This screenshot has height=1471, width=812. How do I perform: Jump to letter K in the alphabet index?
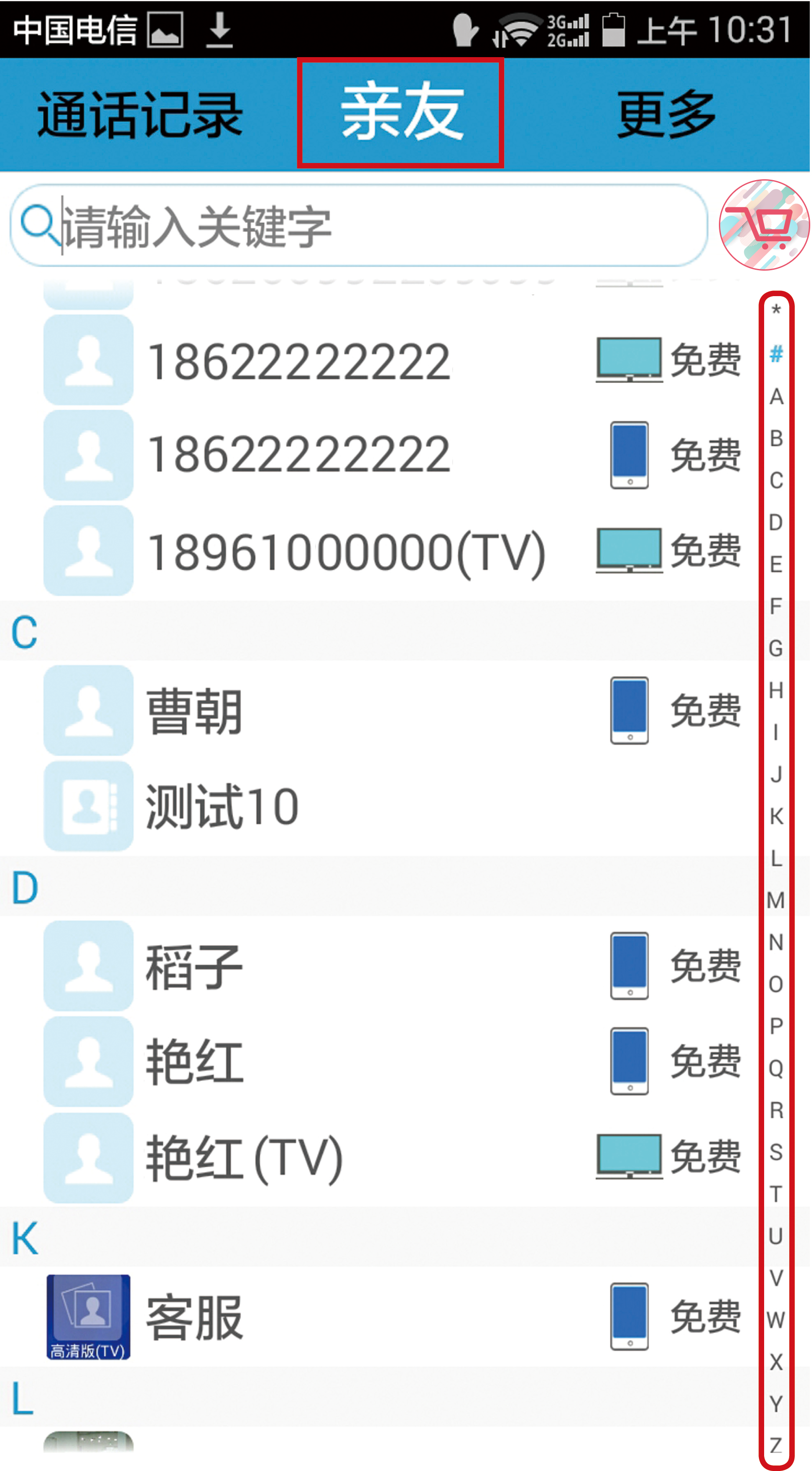[x=776, y=817]
